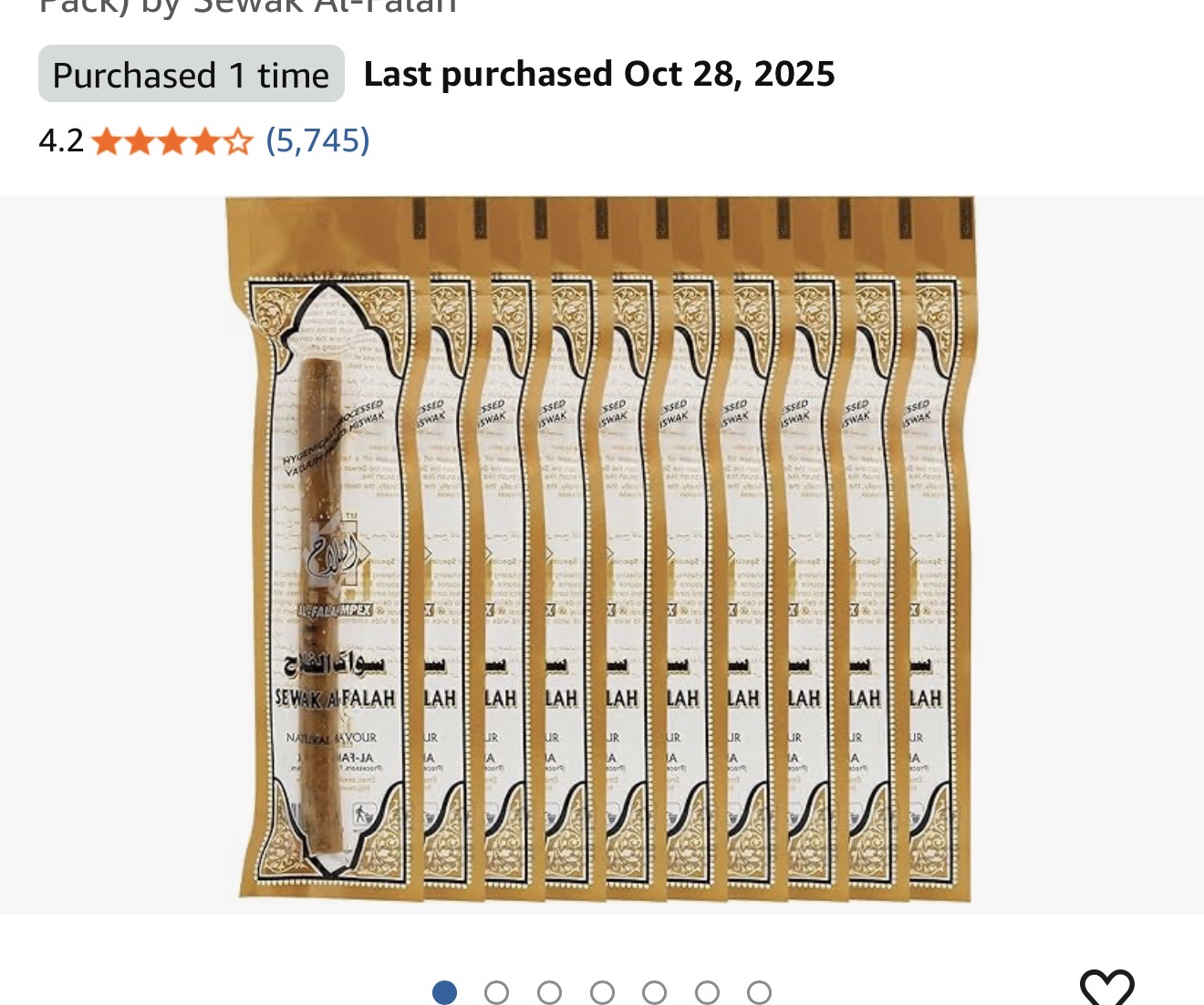Open the 5,745 customer ratings

point(317,141)
